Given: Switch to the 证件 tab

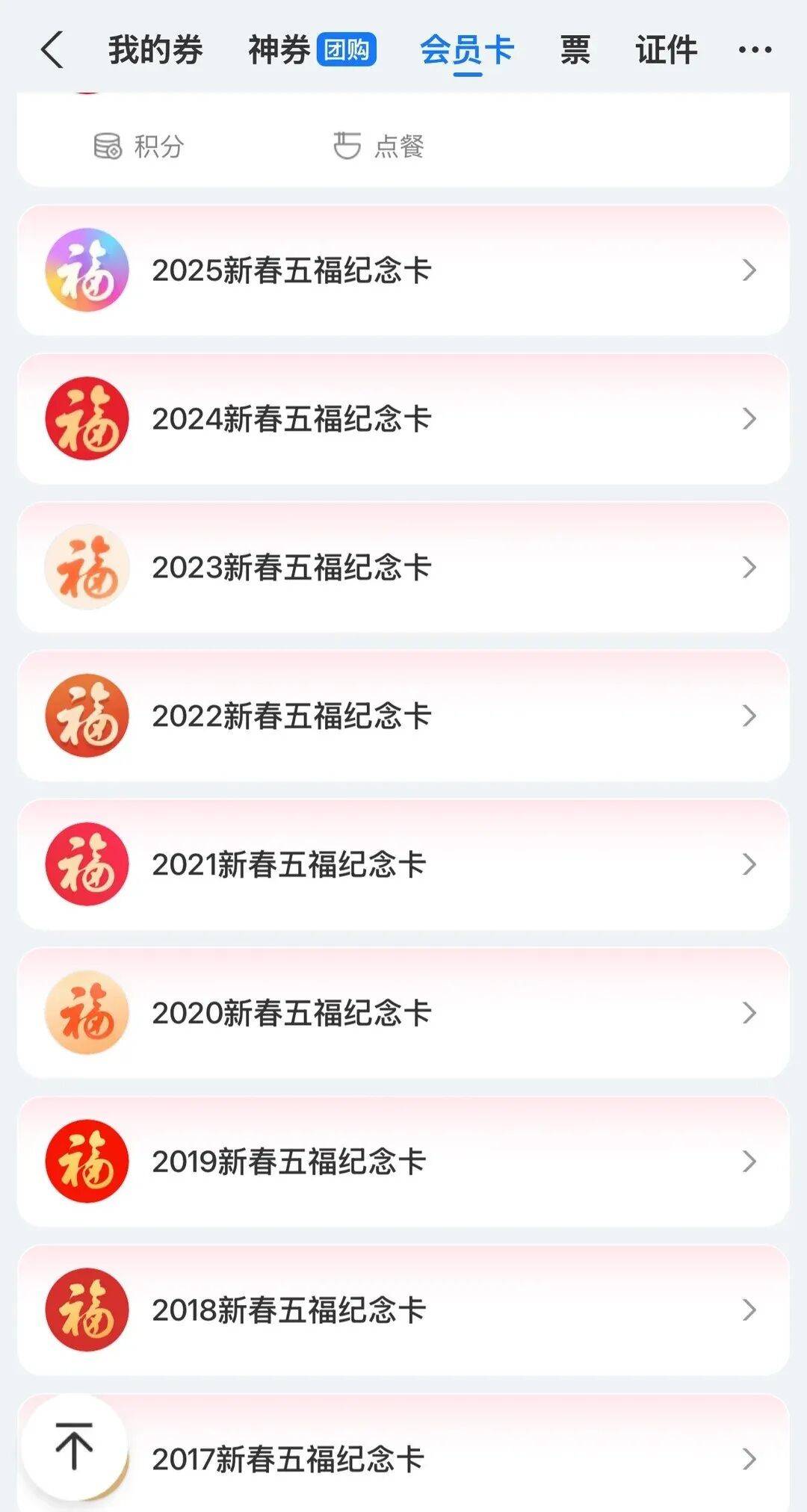Looking at the screenshot, I should 664,49.
